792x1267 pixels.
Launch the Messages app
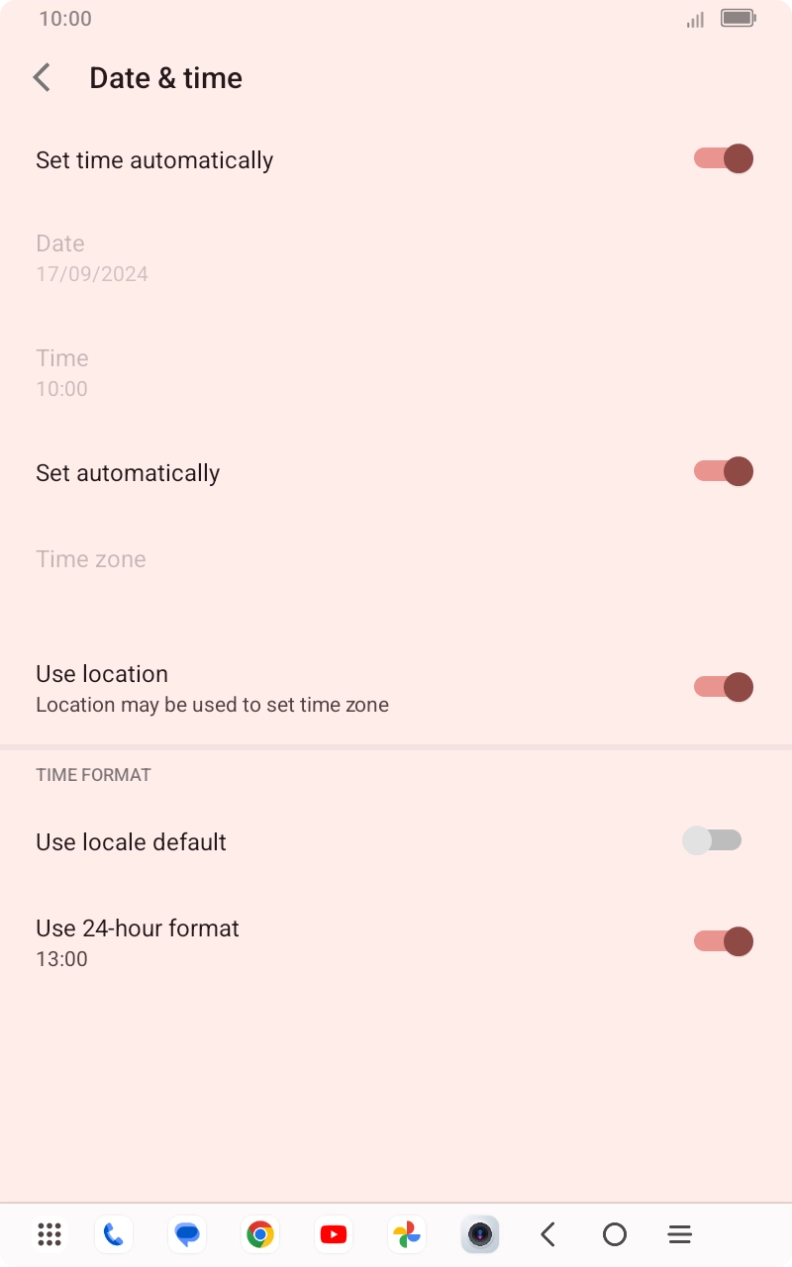[x=186, y=1234]
